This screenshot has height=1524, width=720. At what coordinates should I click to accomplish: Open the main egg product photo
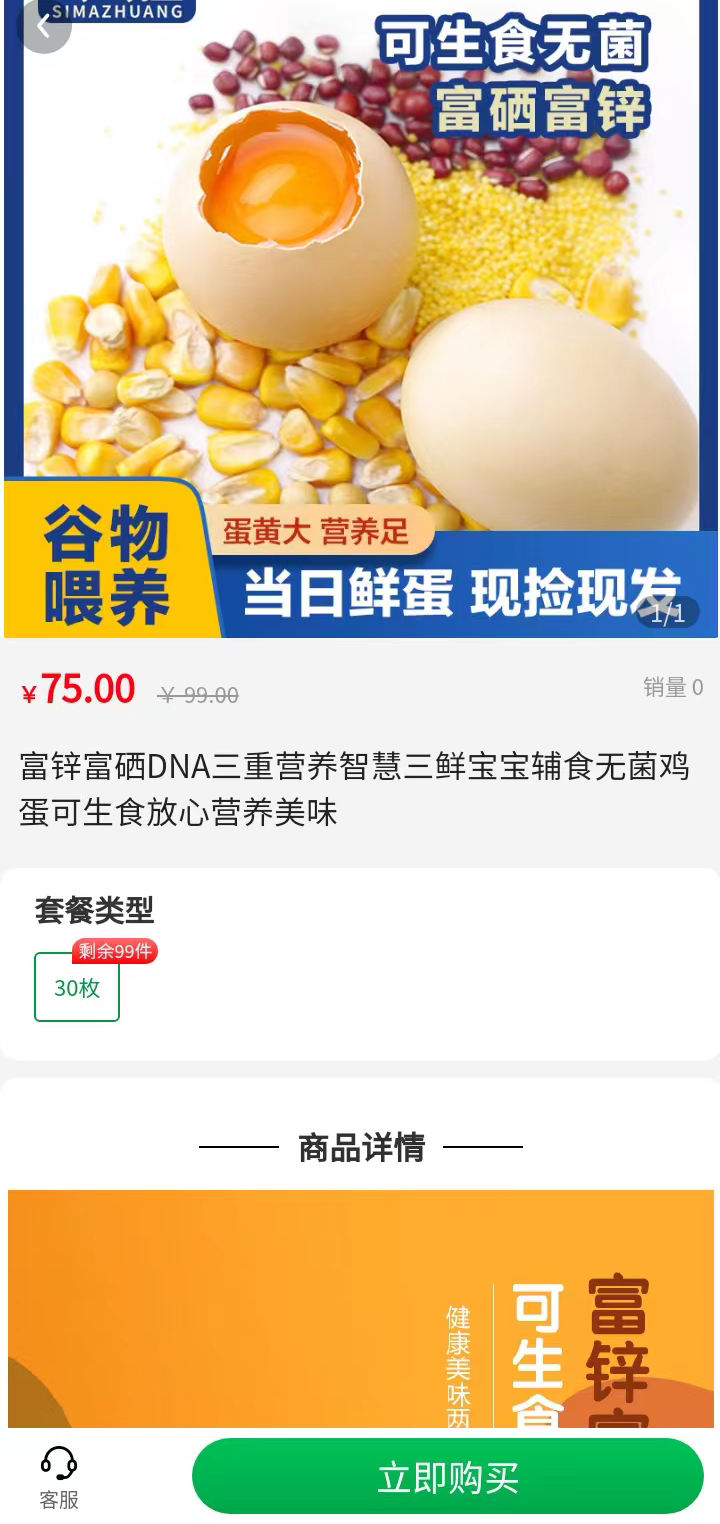(x=360, y=300)
